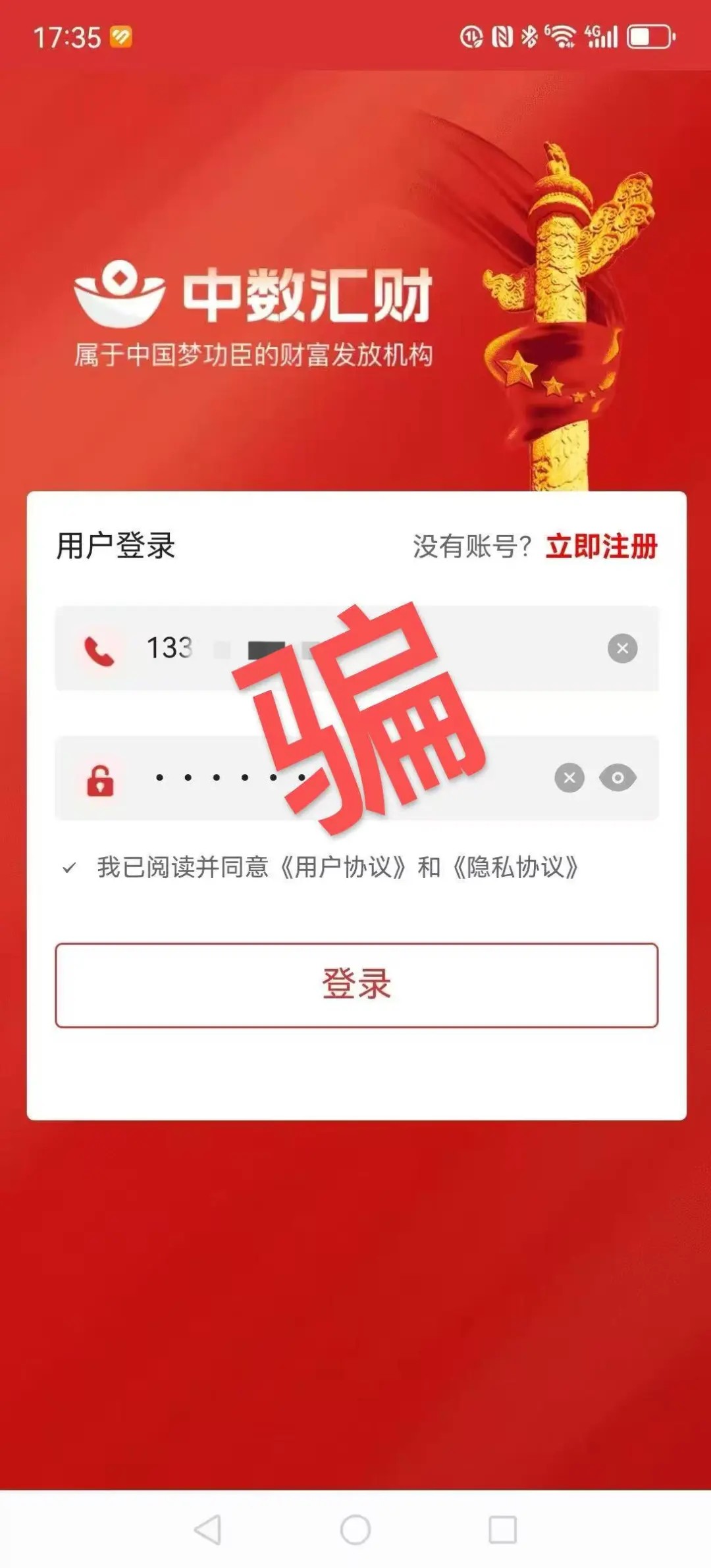Toggle password visibility with eye icon
Screen dimensions: 711x1568
pos(618,778)
